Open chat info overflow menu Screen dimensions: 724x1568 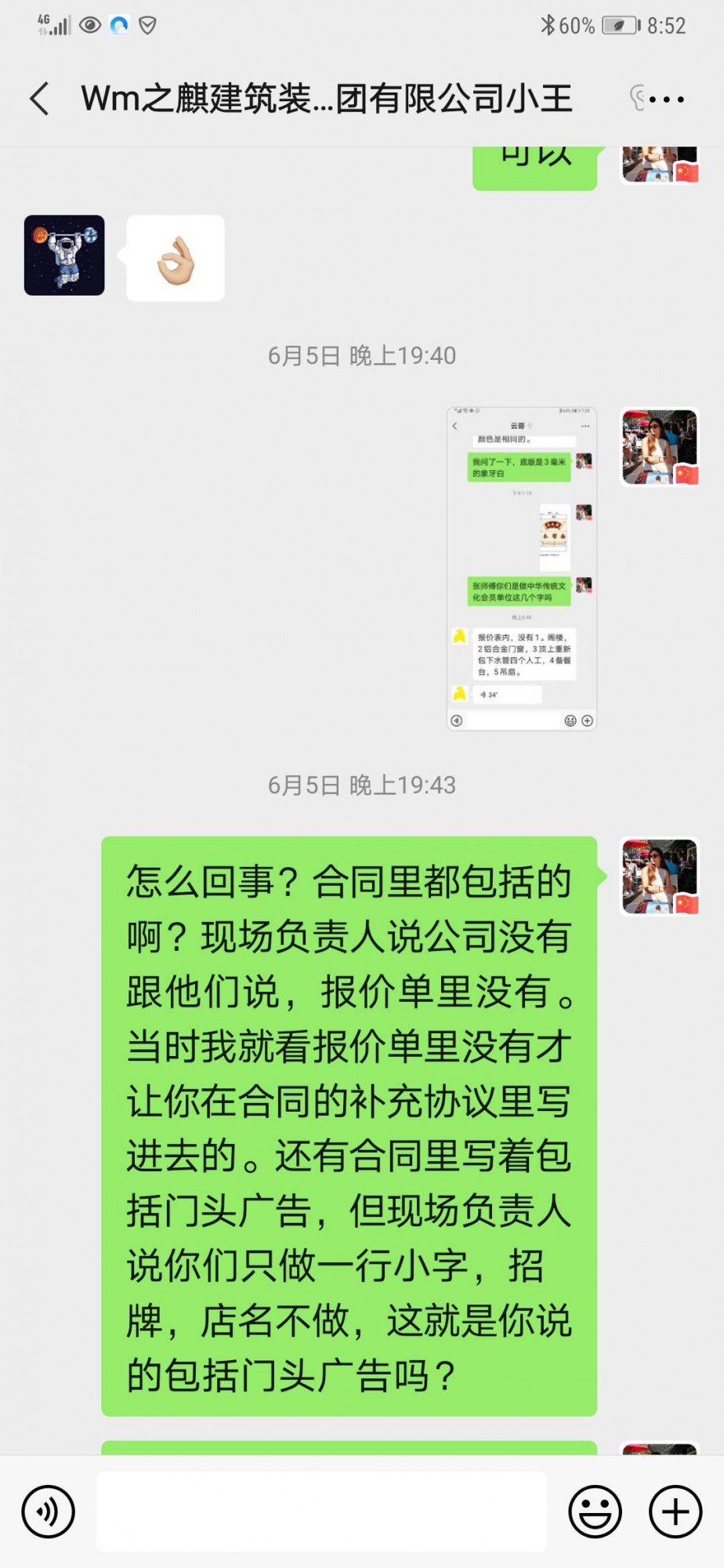pos(667,100)
